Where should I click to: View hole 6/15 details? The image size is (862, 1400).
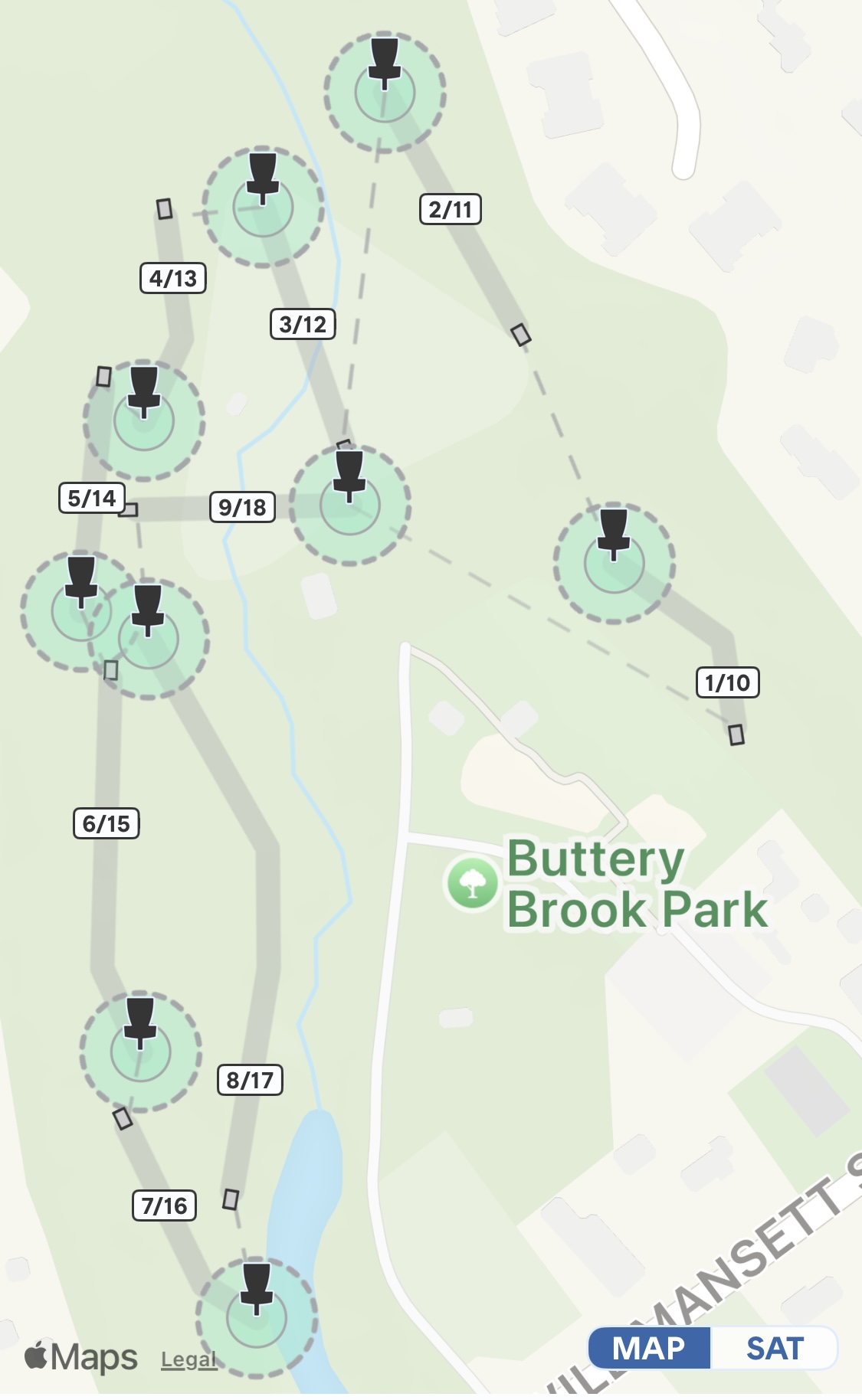[x=107, y=823]
